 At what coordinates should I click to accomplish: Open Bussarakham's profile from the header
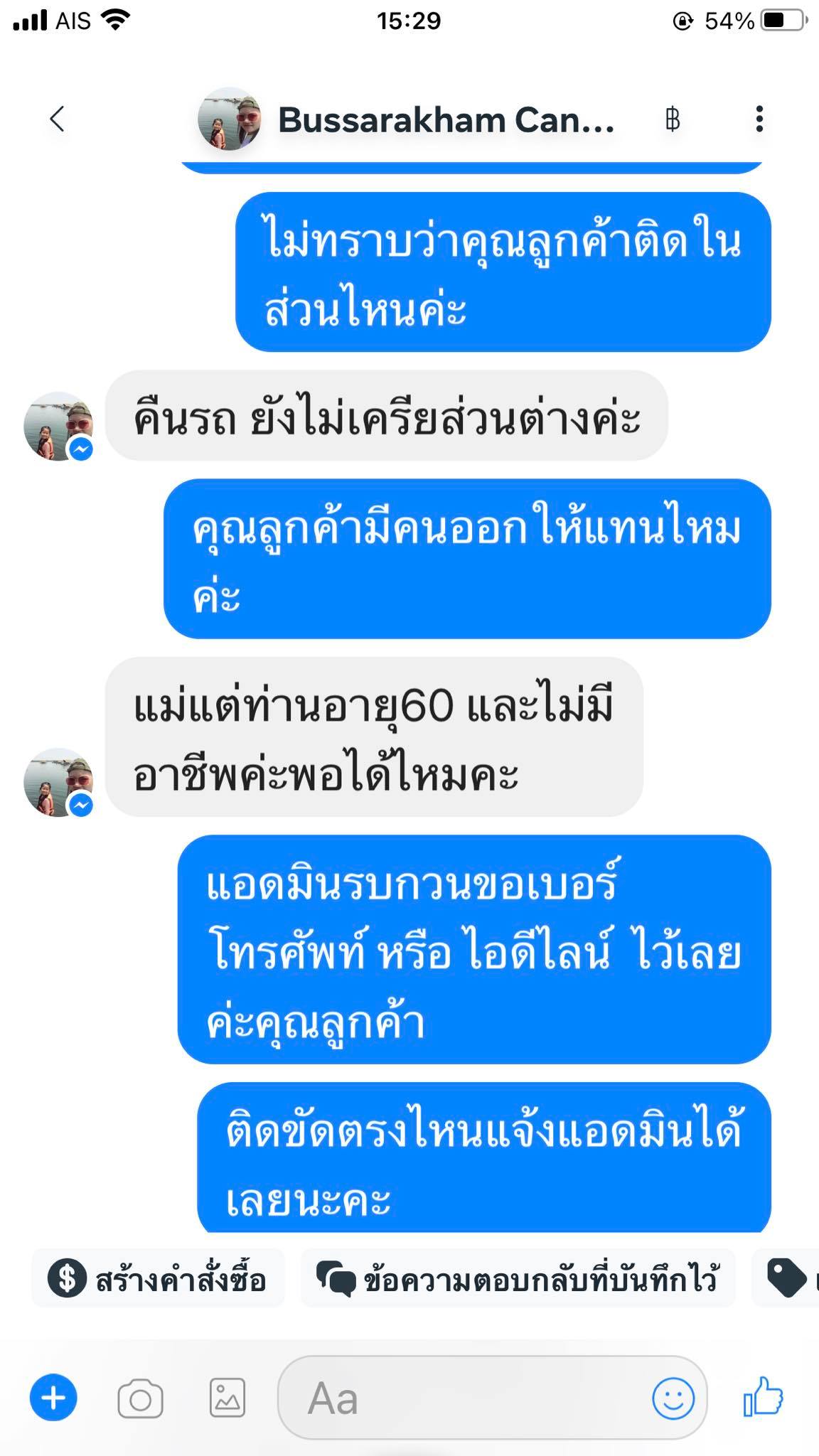[x=406, y=119]
